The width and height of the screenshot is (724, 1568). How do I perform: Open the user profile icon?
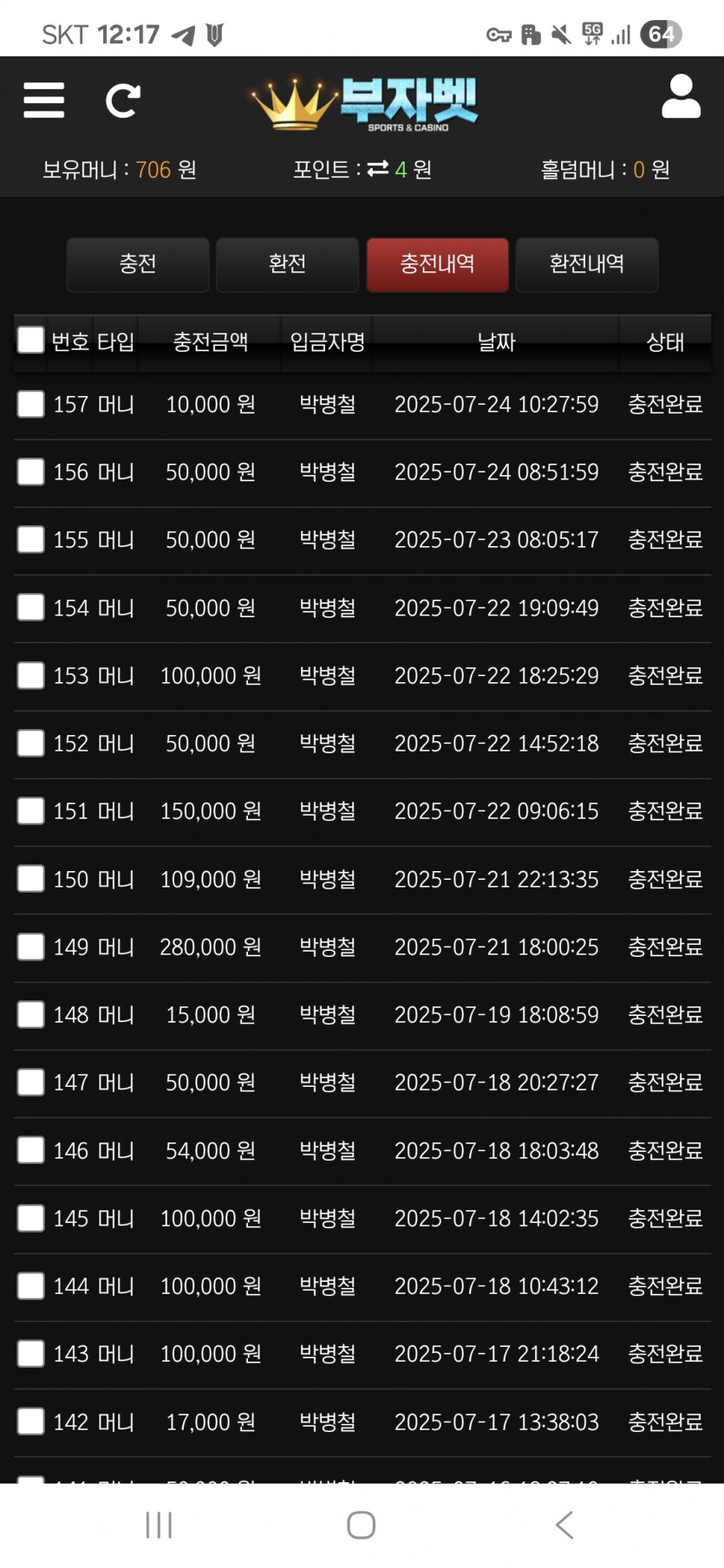tap(681, 96)
